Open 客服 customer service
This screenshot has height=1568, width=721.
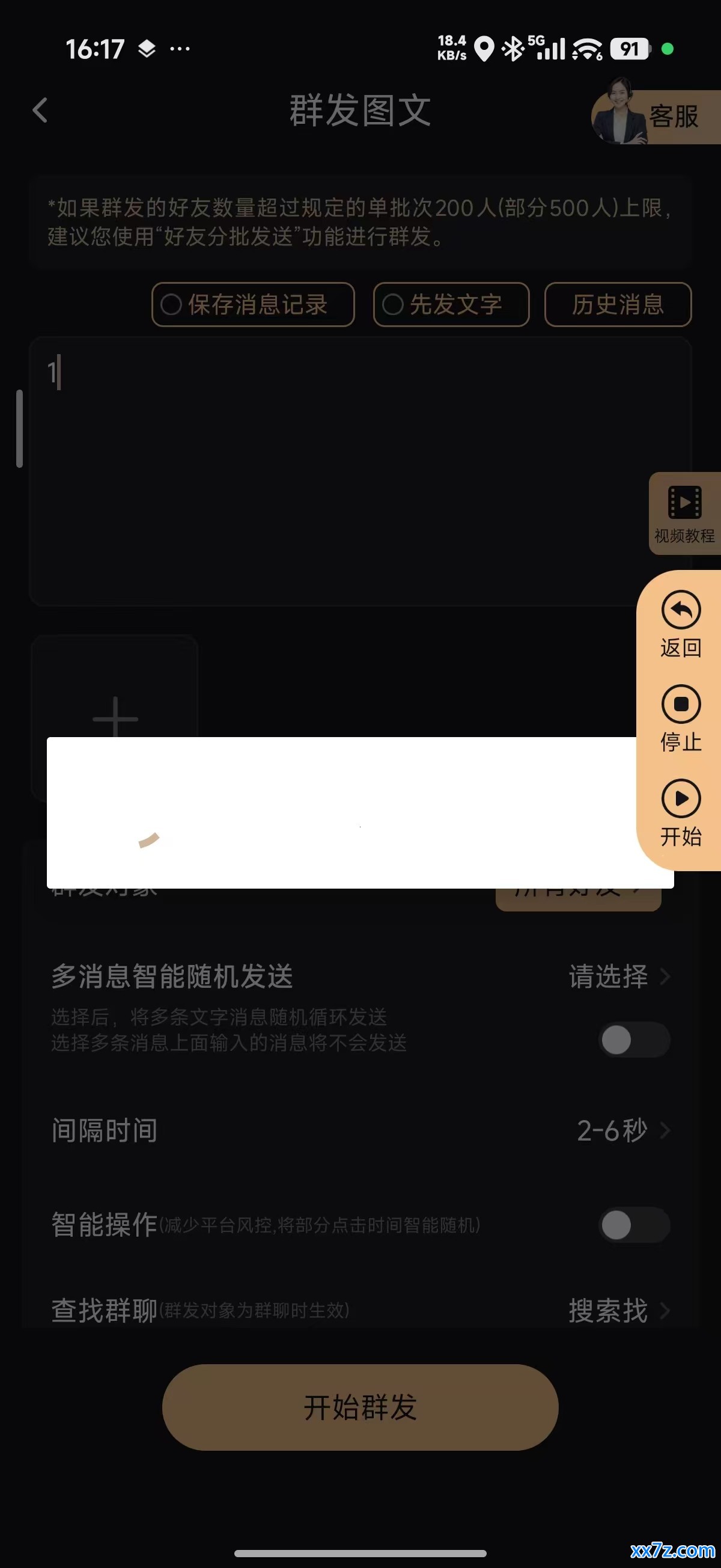pos(656,114)
